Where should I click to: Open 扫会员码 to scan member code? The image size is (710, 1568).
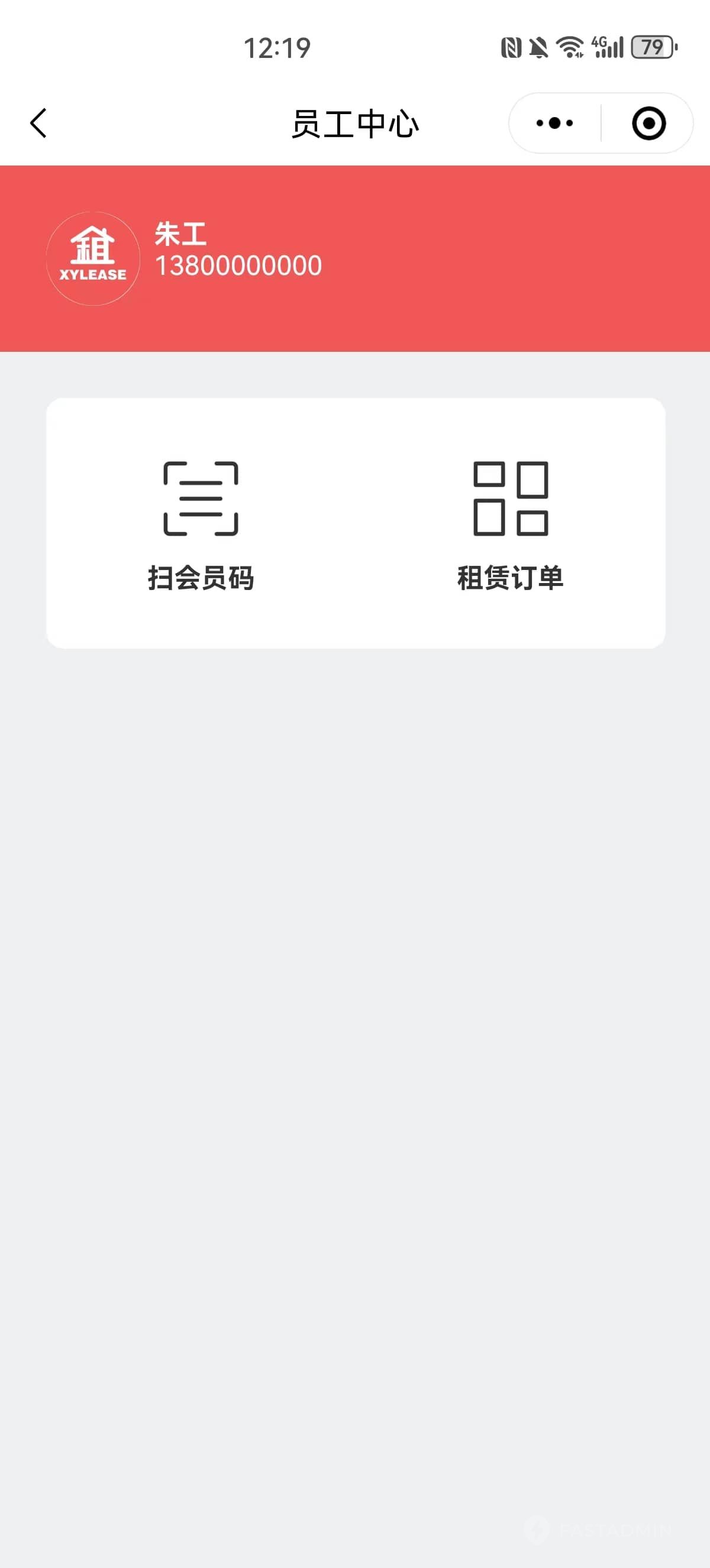201,524
